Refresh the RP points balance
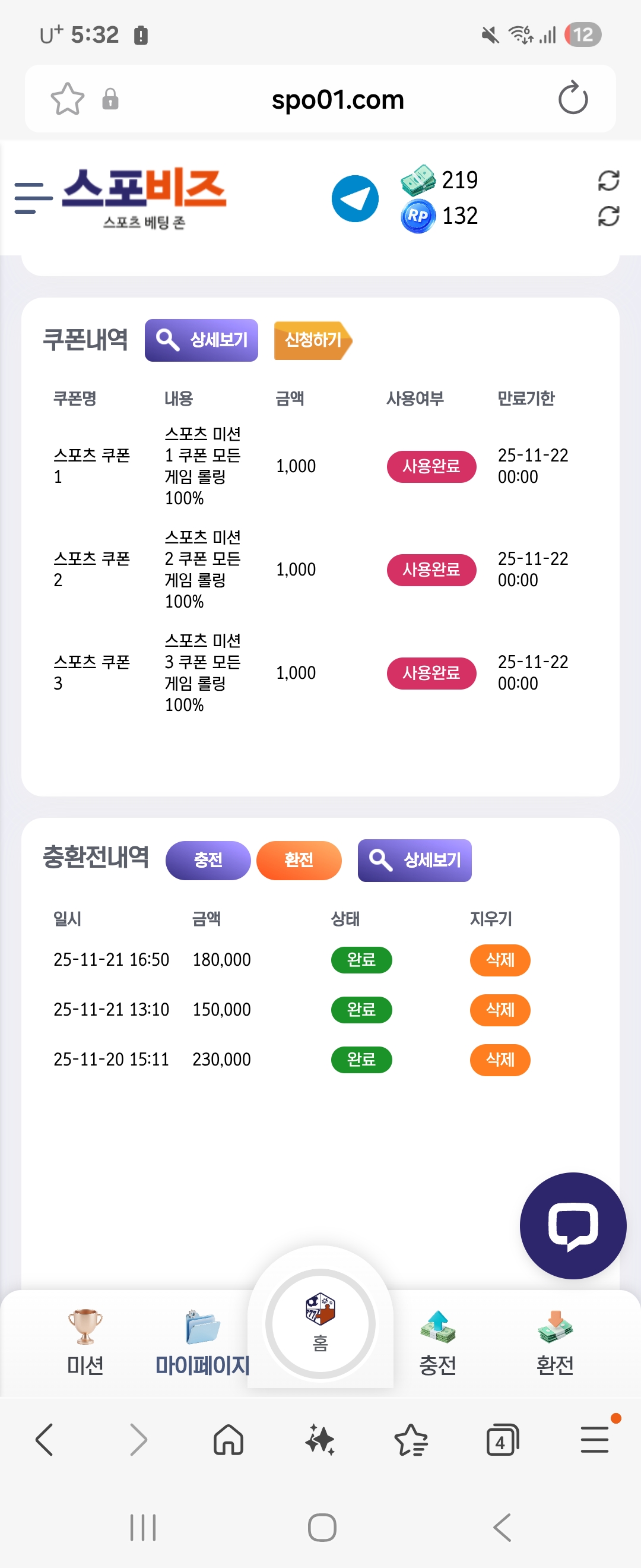This screenshot has height=1568, width=641. click(609, 217)
